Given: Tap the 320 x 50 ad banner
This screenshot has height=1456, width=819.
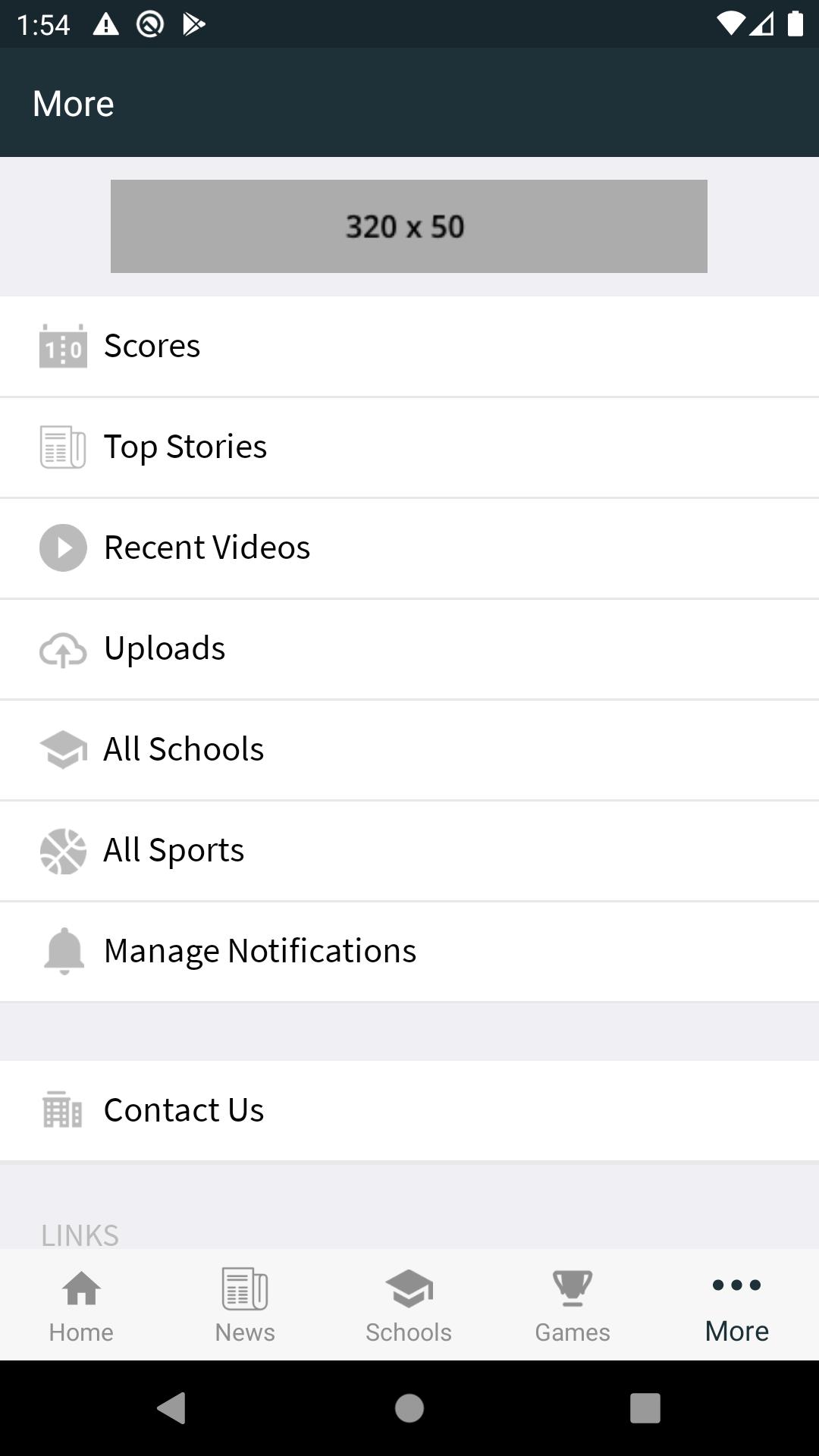Looking at the screenshot, I should tap(409, 226).
